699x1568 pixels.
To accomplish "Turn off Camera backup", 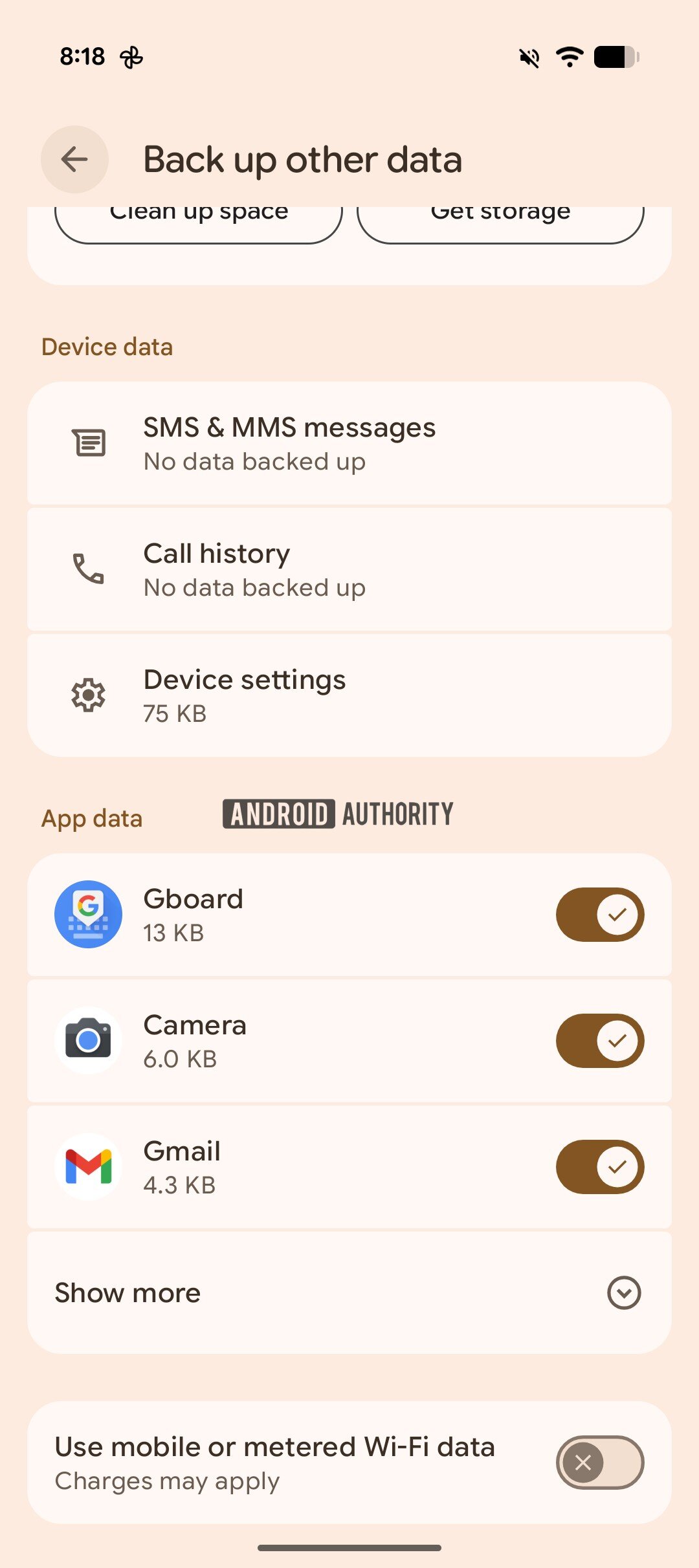I will pos(599,1040).
